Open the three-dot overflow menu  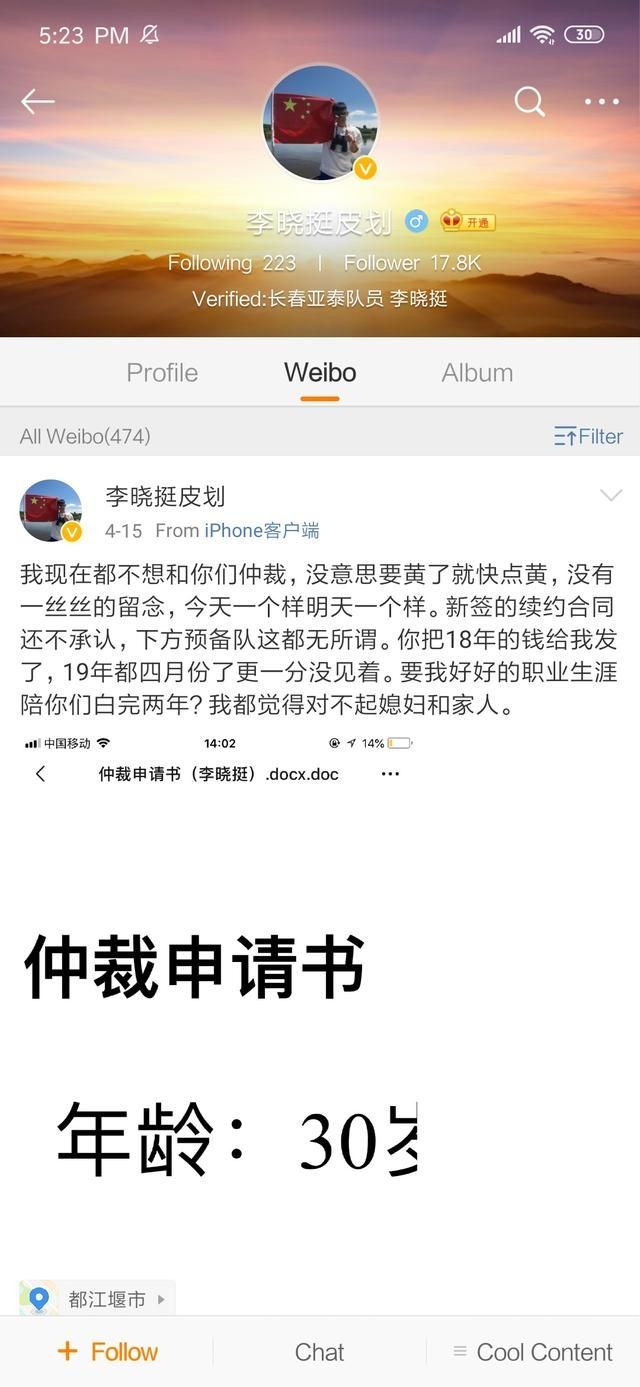pyautogui.click(x=602, y=101)
